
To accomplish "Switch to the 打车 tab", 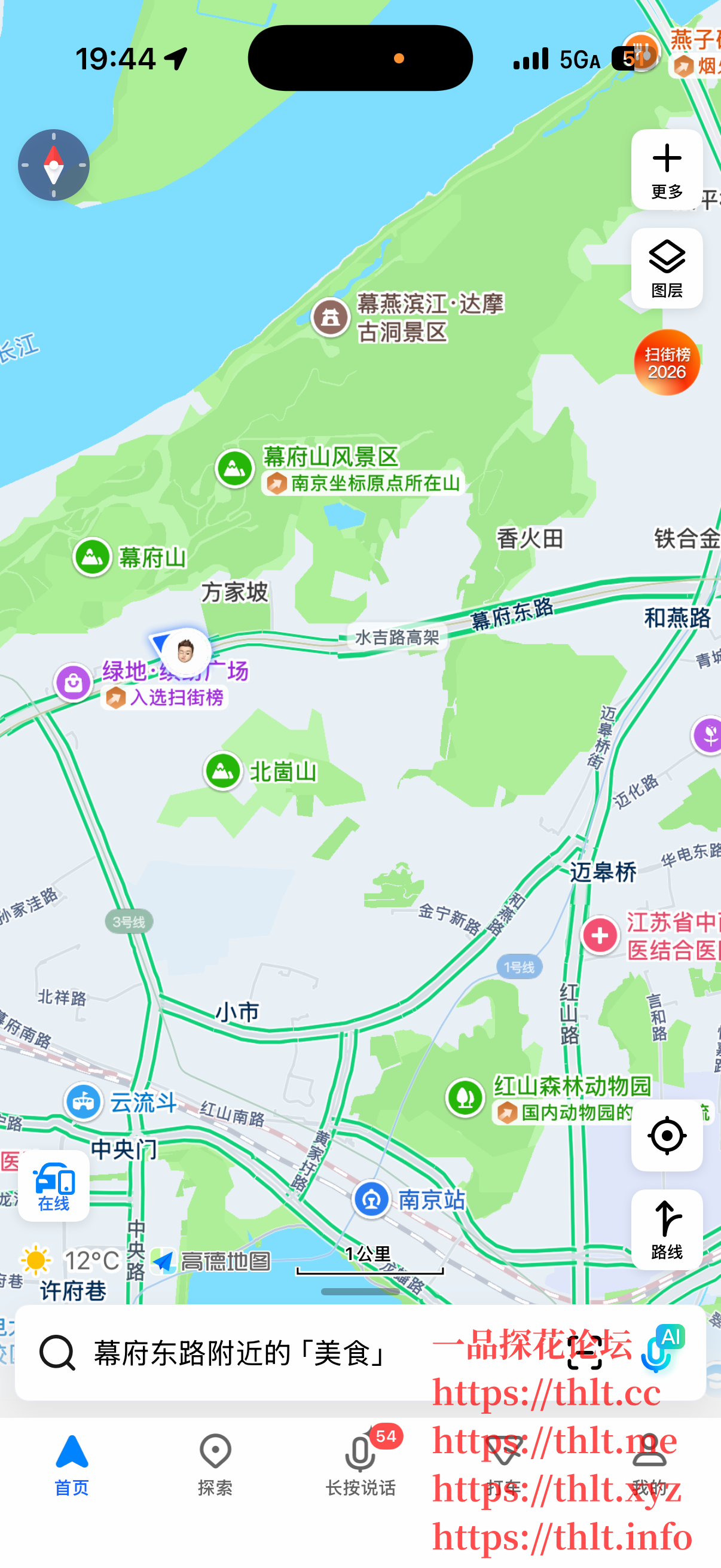I will coord(504,1464).
